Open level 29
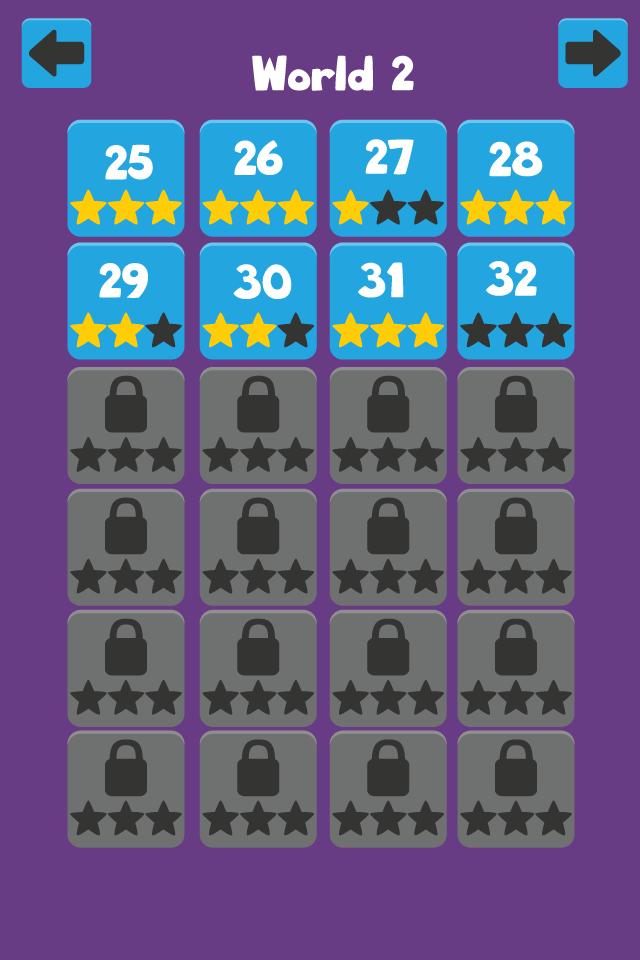Image resolution: width=640 pixels, height=960 pixels. (126, 301)
